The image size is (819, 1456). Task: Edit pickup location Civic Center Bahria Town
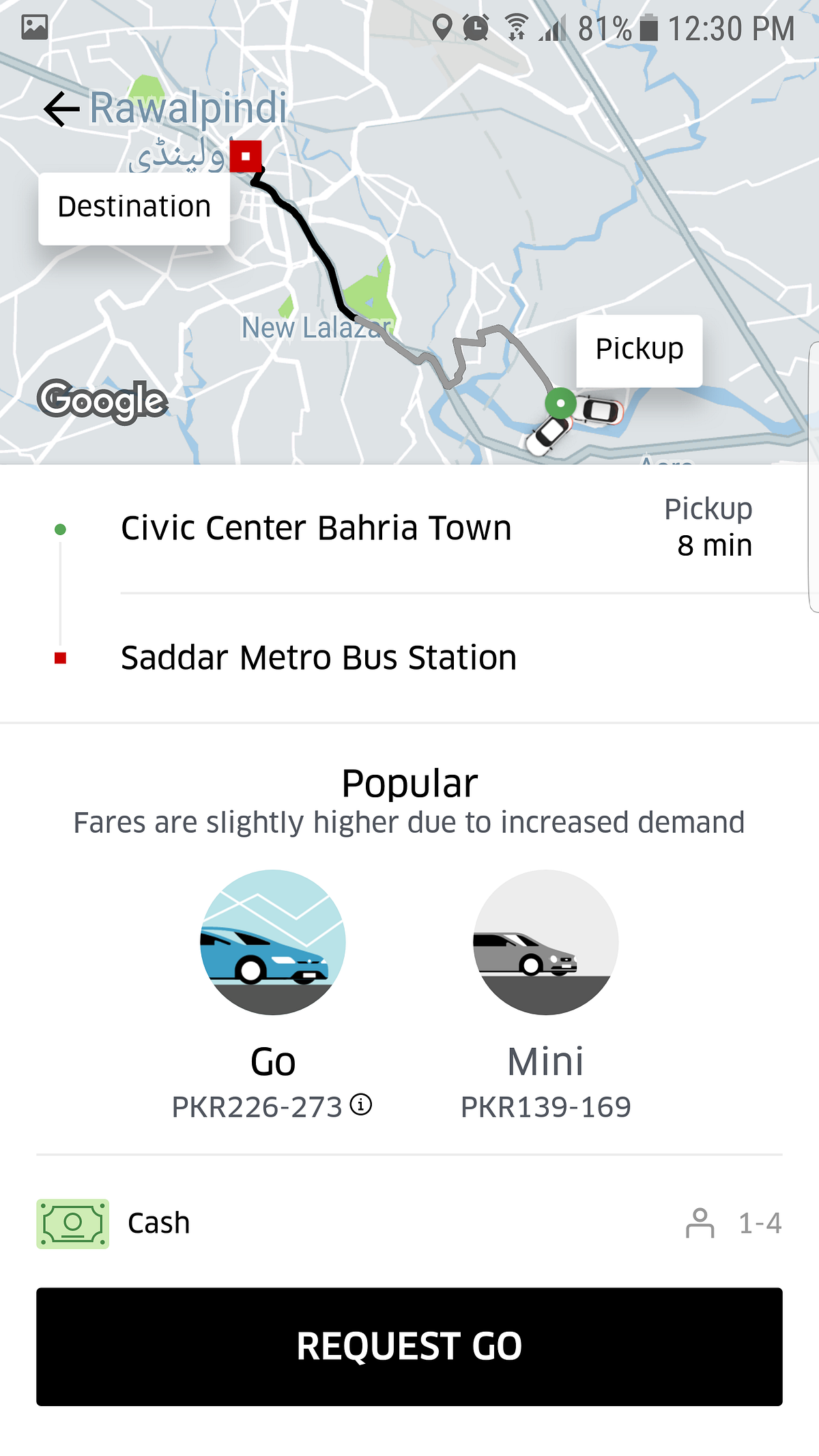coord(316,528)
